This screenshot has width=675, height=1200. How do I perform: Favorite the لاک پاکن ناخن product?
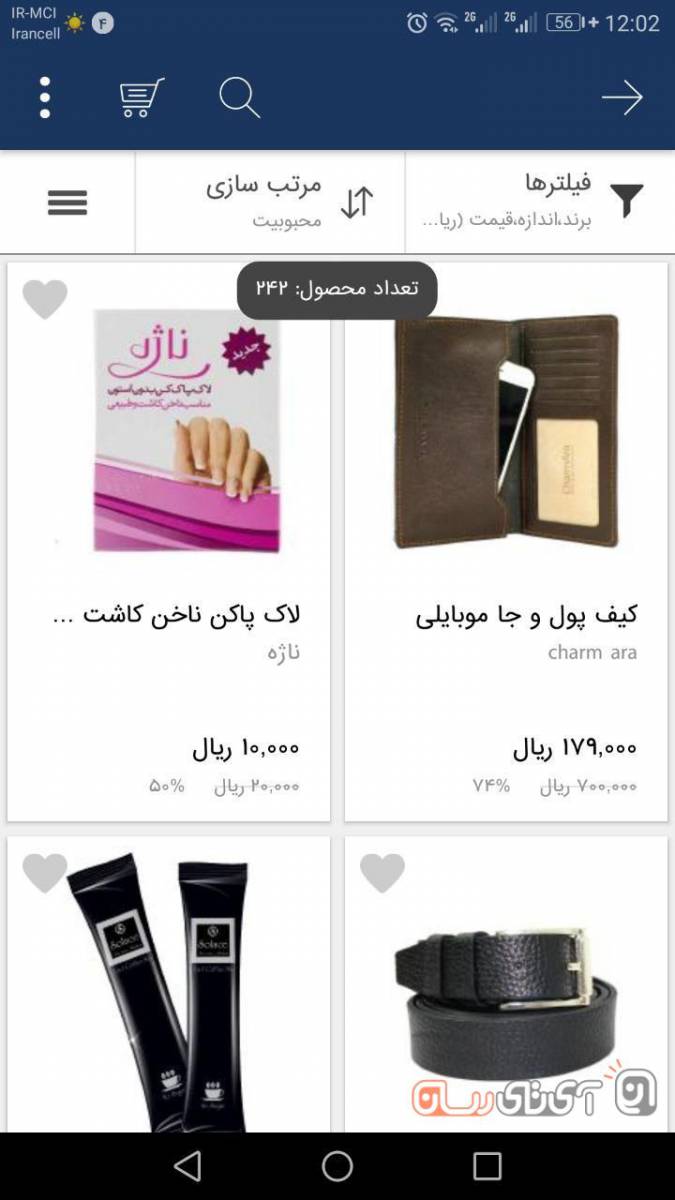click(x=45, y=299)
